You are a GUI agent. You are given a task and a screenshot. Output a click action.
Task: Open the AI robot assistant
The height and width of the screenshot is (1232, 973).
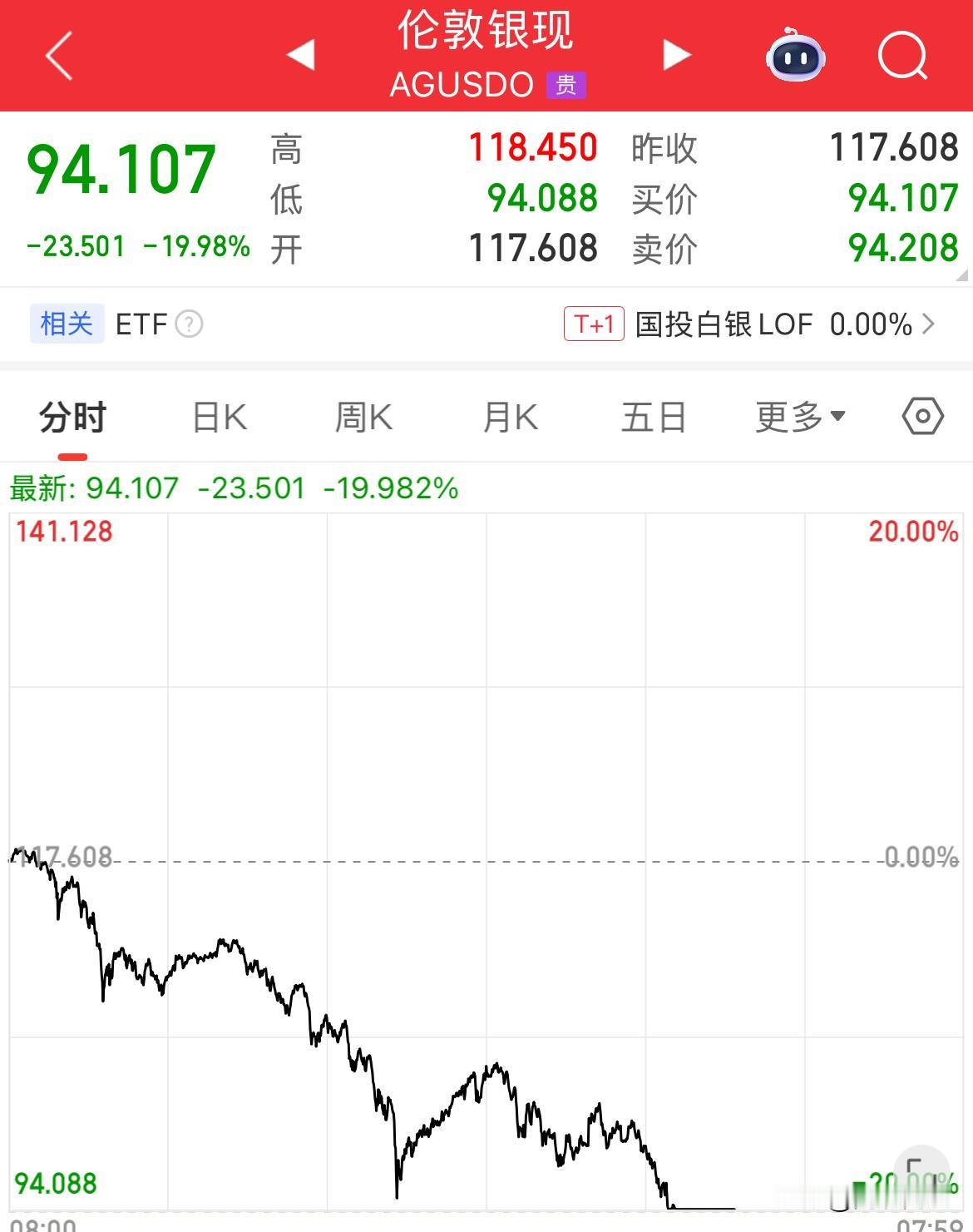pos(796,57)
